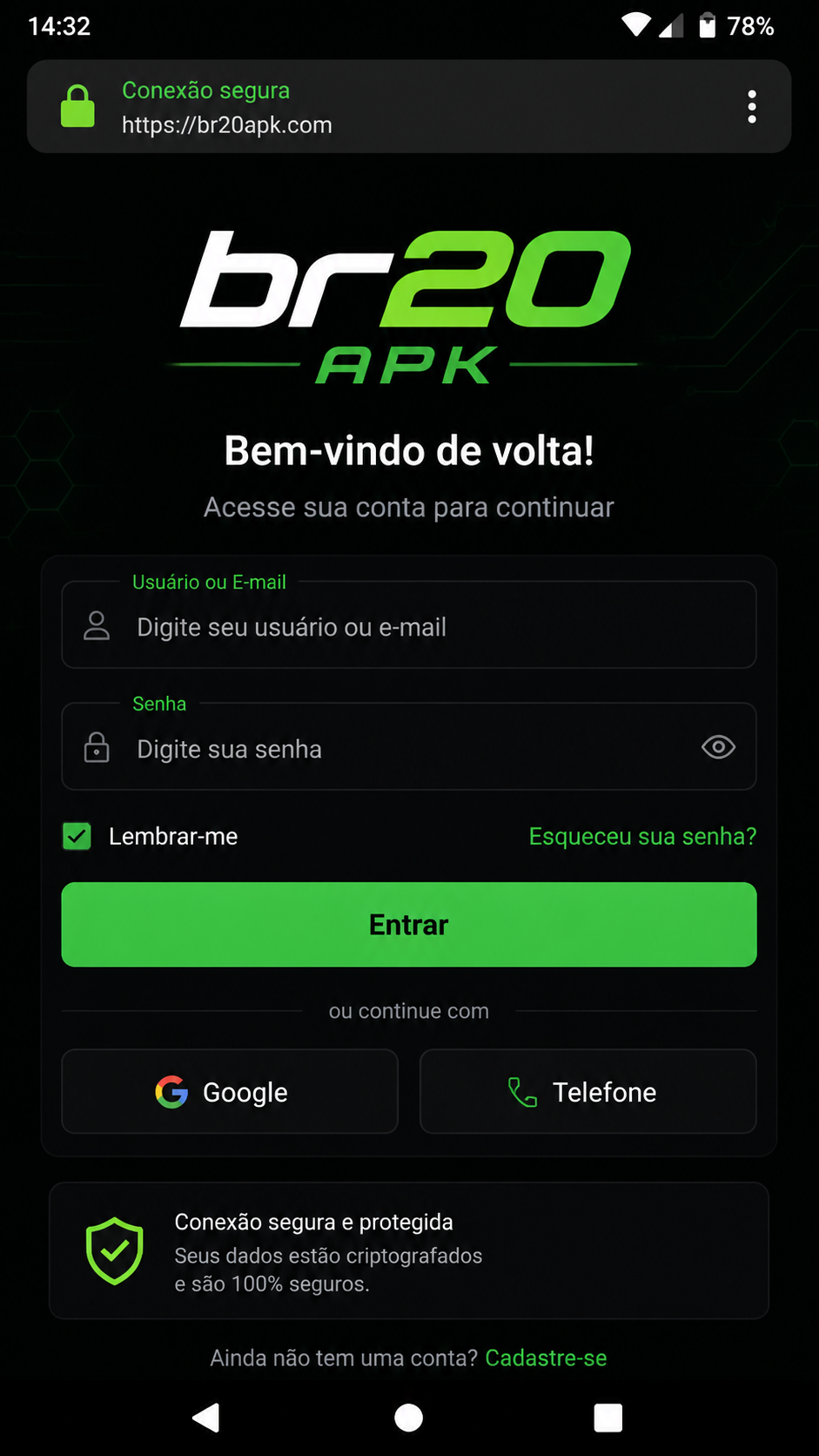Continue with Telefone
The image size is (819, 1456).
[588, 1091]
